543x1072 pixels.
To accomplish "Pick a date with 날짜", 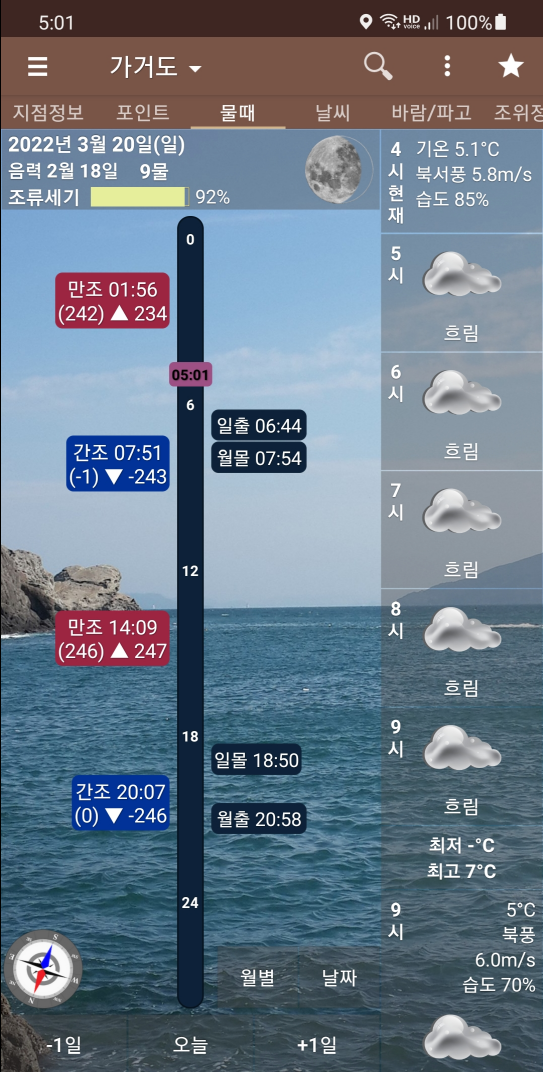I will click(x=340, y=978).
